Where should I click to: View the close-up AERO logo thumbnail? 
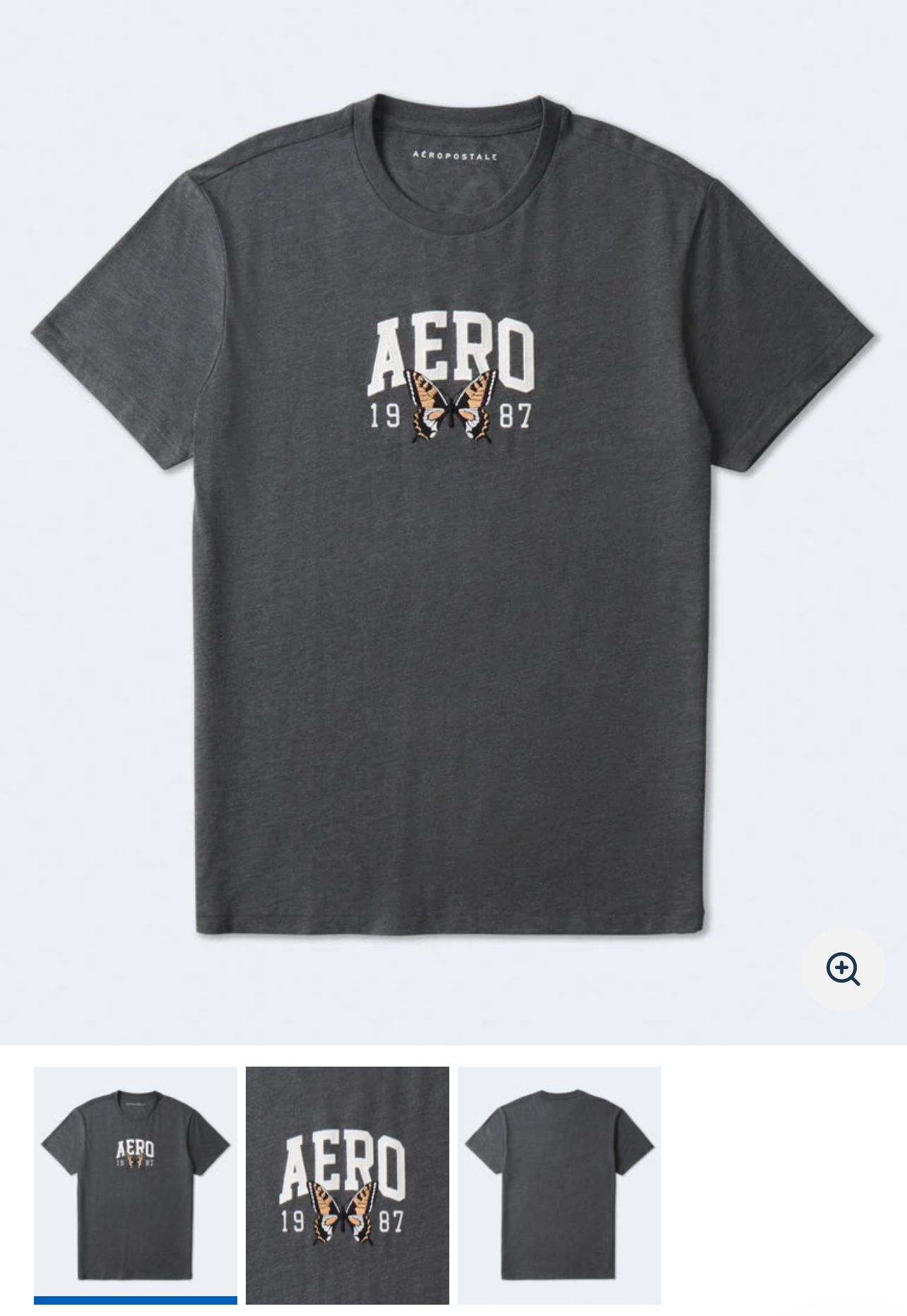tap(347, 1184)
